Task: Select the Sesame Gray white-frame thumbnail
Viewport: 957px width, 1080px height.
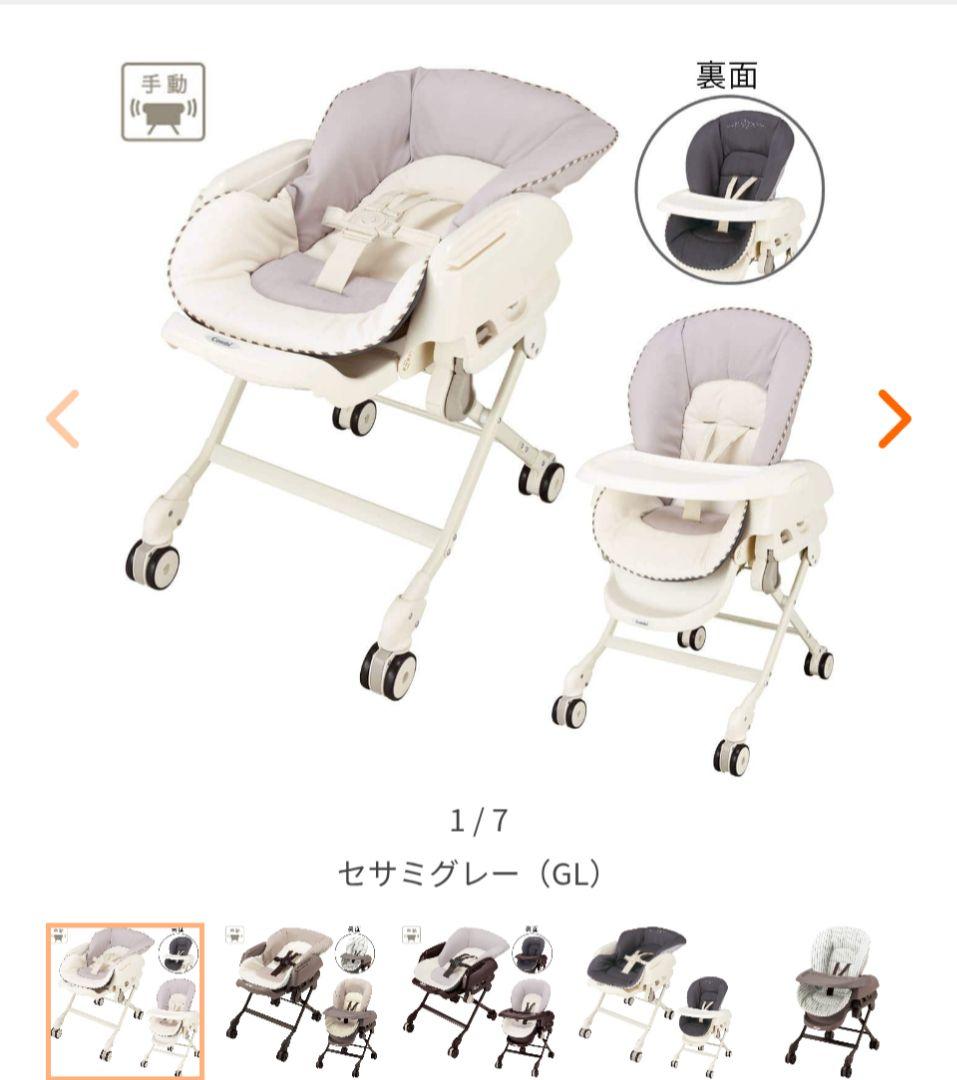Action: (125, 1000)
